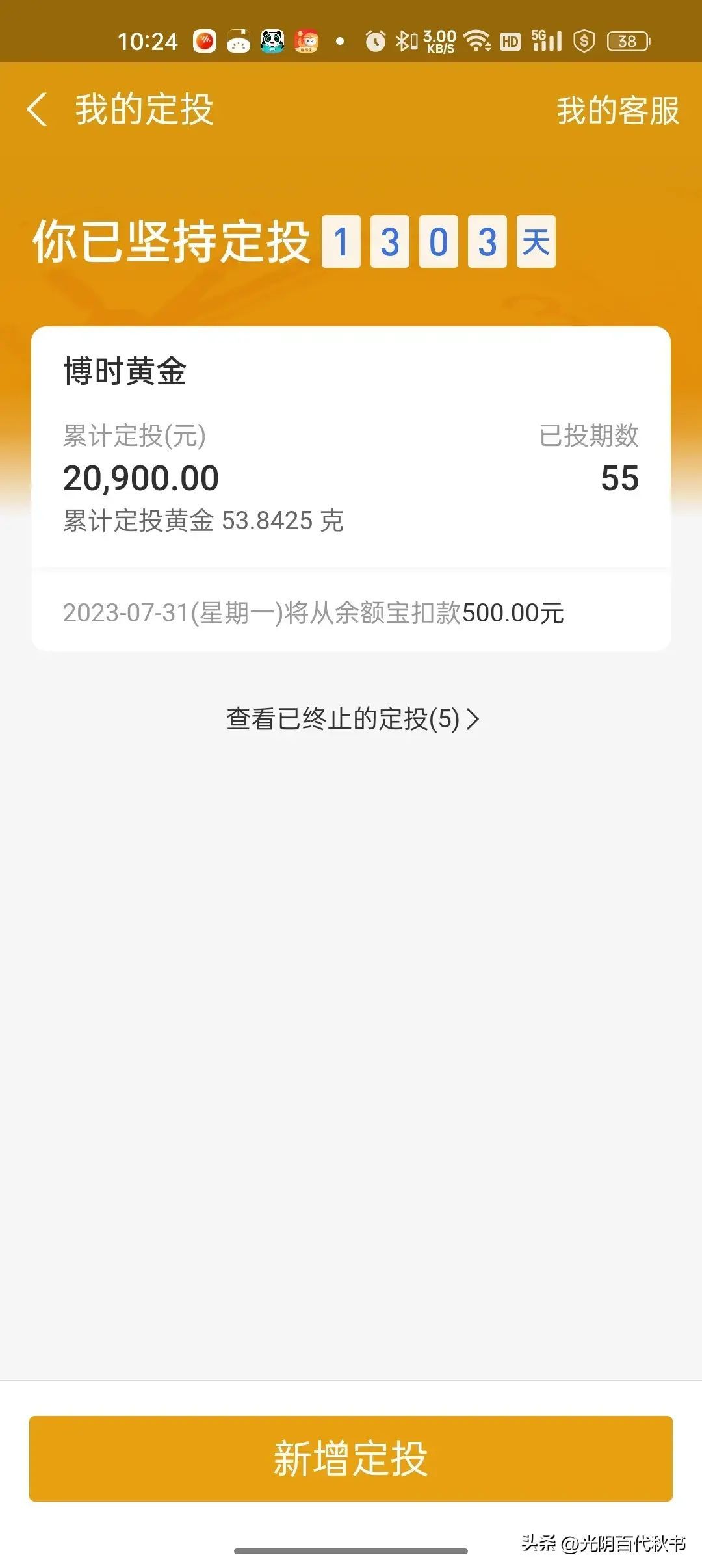View 查看已终止的定投(5) list
This screenshot has width=702, height=1568.
coord(352,719)
